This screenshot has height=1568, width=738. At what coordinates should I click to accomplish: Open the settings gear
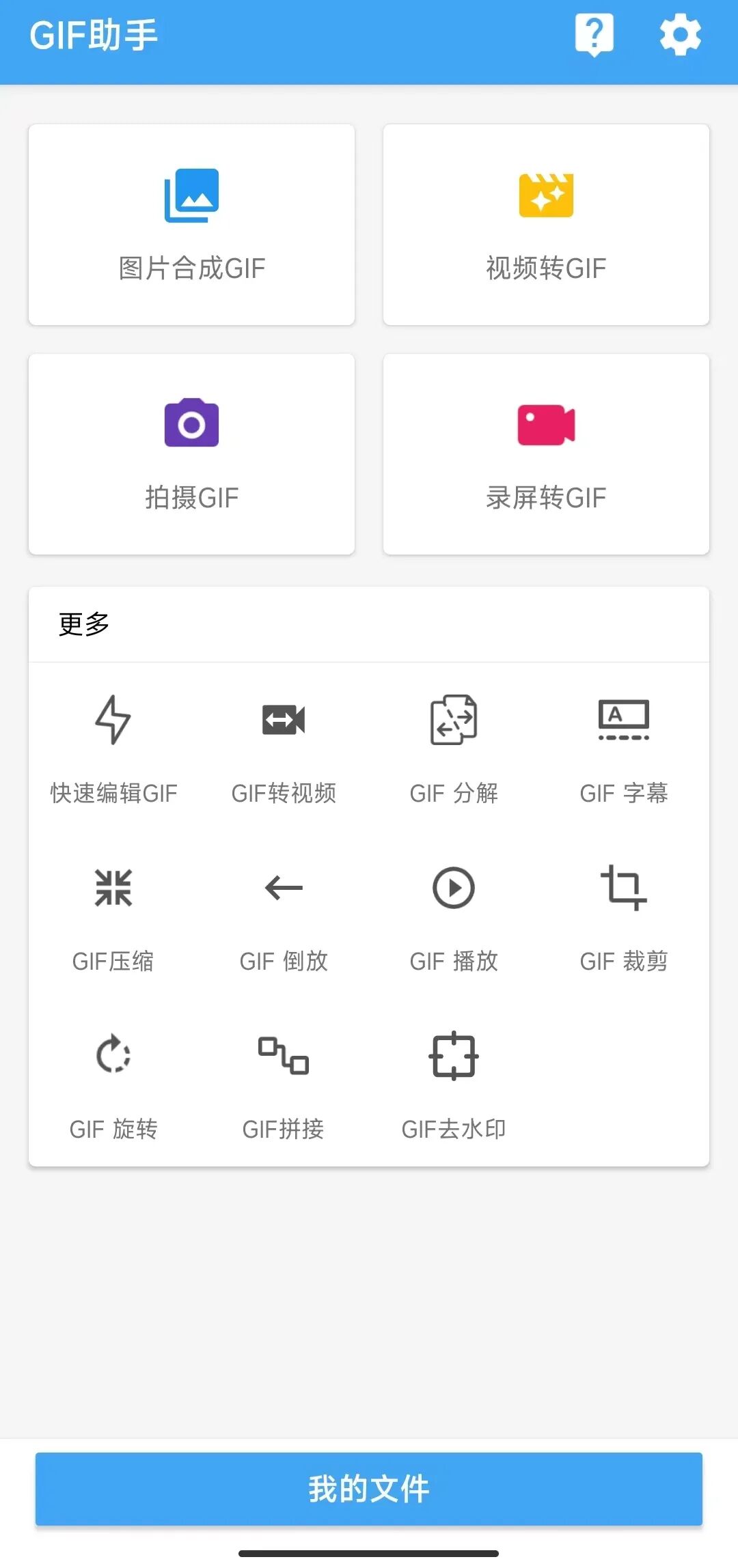point(680,35)
